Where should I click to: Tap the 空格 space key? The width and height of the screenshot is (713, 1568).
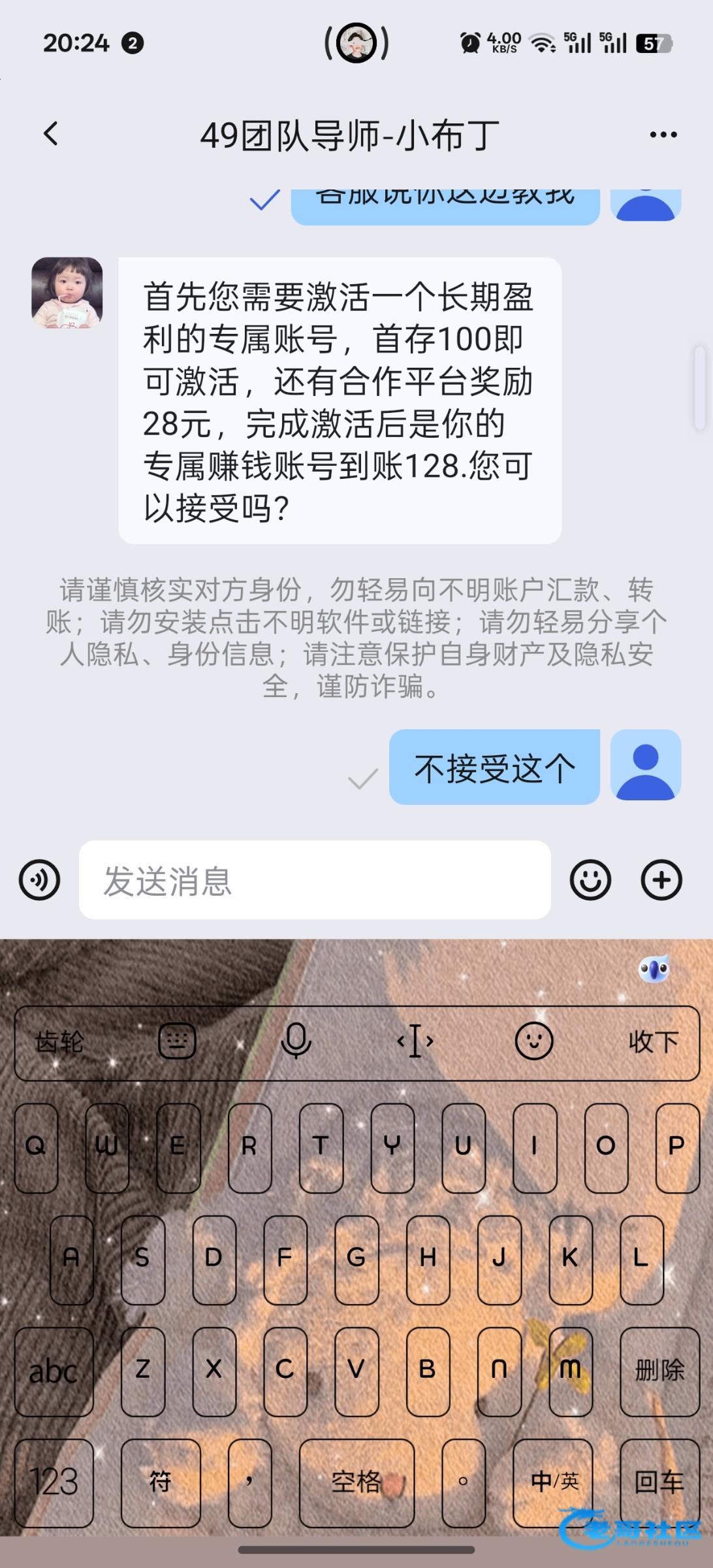click(x=356, y=1481)
